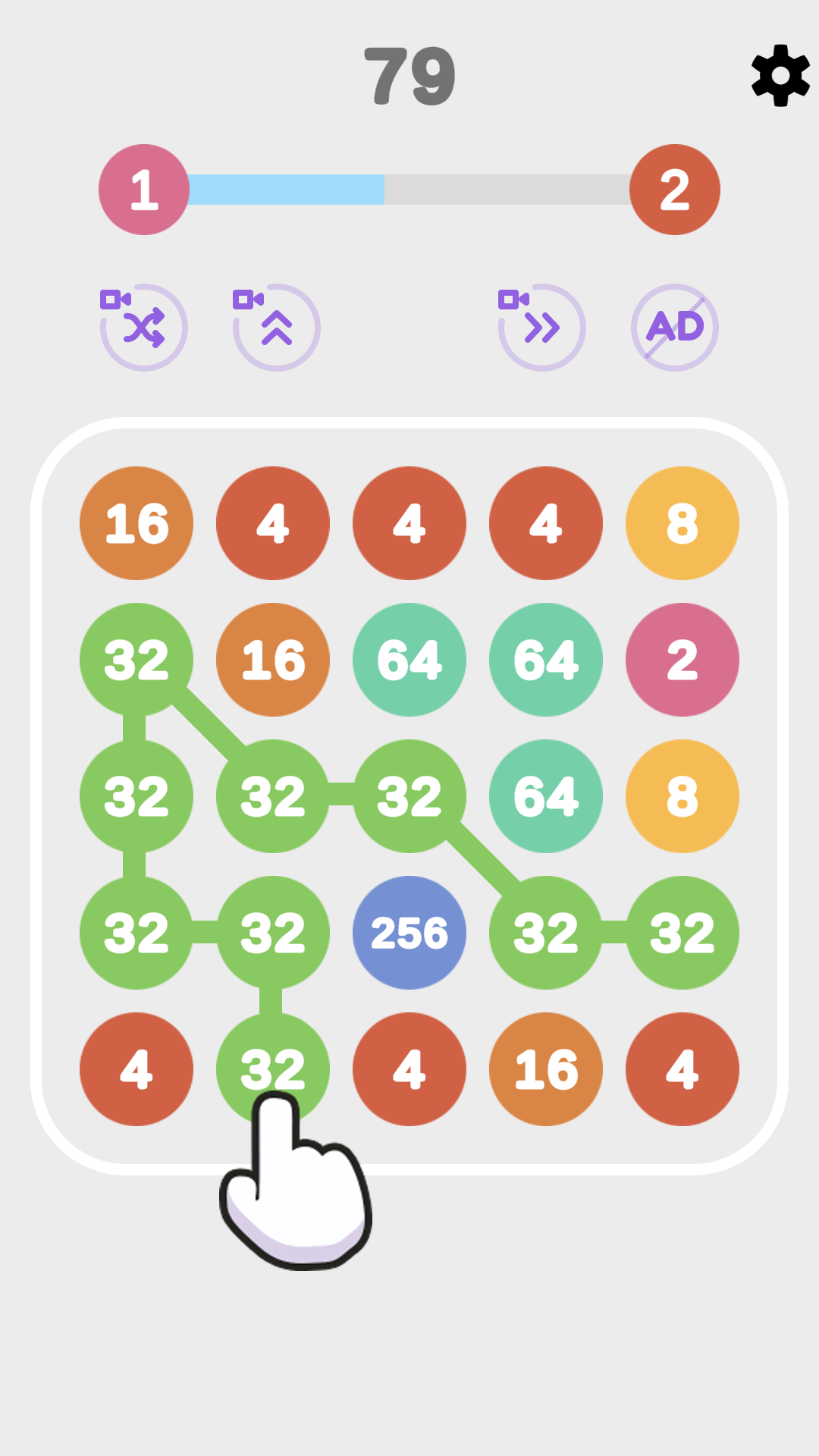Screen dimensions: 819x1456
Task: Tap the yellow 8 tile in the top row
Action: [682, 523]
